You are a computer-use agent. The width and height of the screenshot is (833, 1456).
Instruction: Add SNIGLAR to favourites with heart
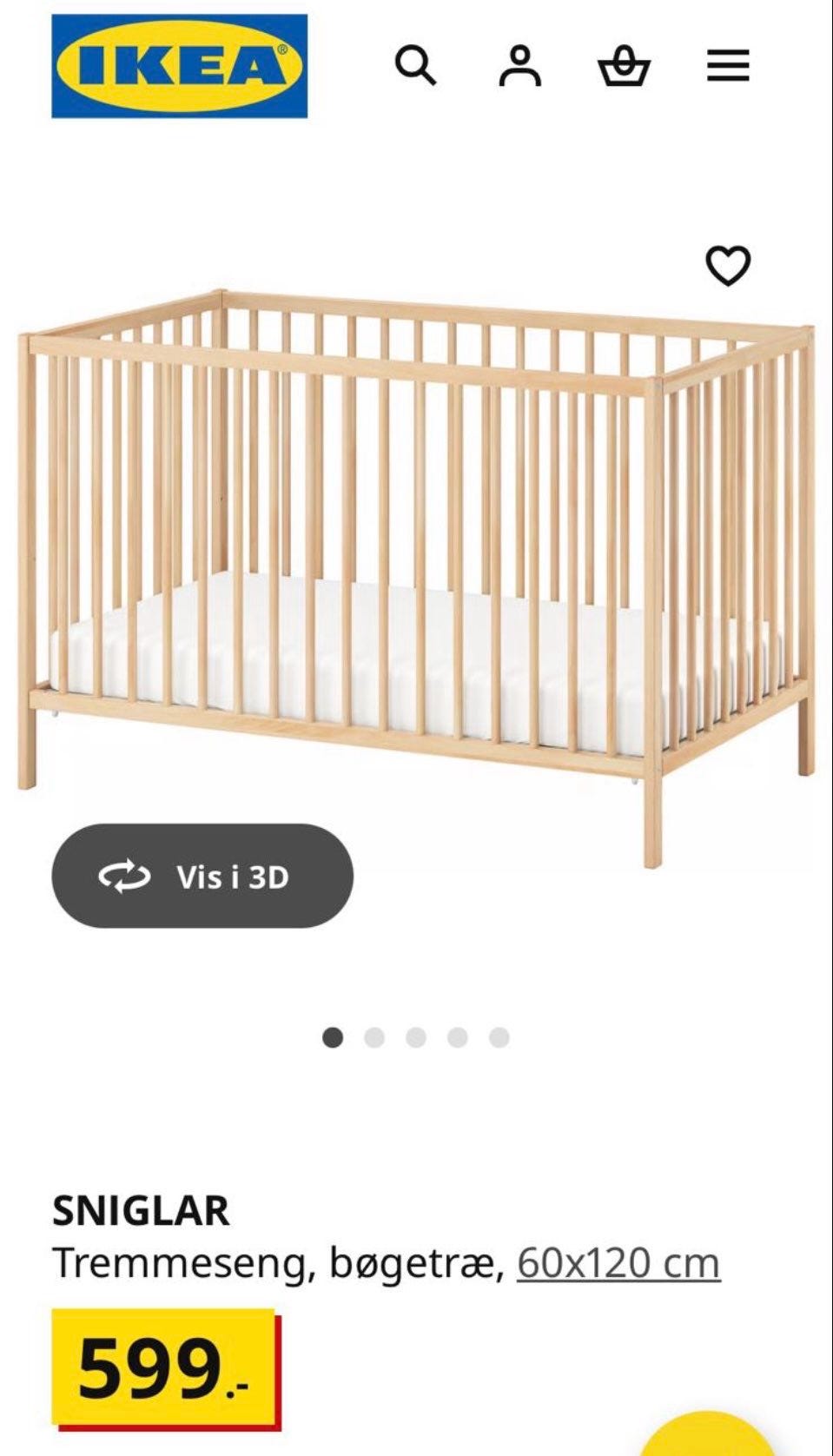click(728, 266)
